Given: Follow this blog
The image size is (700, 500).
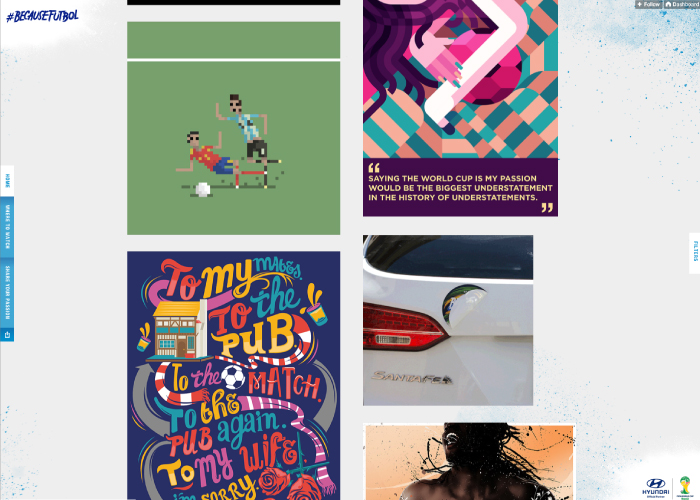Looking at the screenshot, I should point(648,4).
